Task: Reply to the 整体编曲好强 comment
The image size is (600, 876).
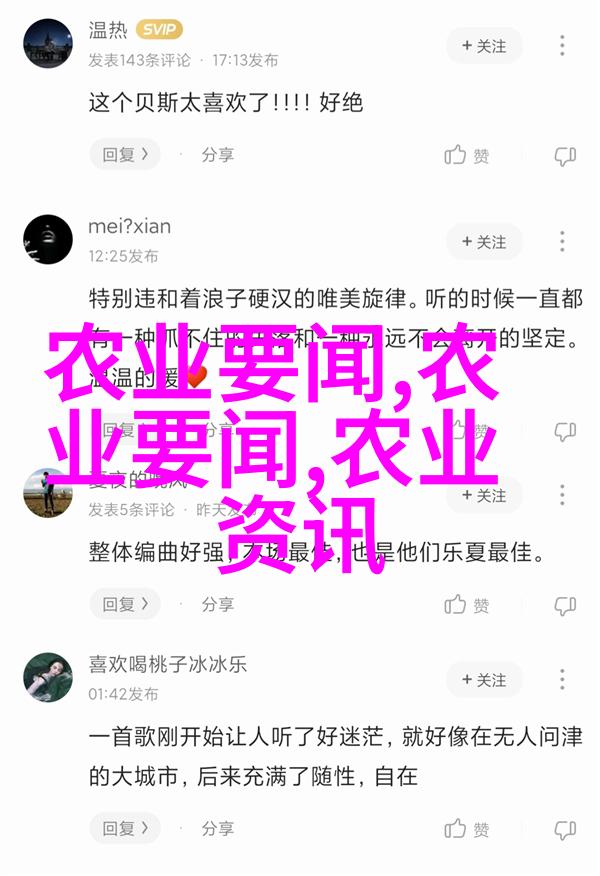Action: [x=125, y=604]
